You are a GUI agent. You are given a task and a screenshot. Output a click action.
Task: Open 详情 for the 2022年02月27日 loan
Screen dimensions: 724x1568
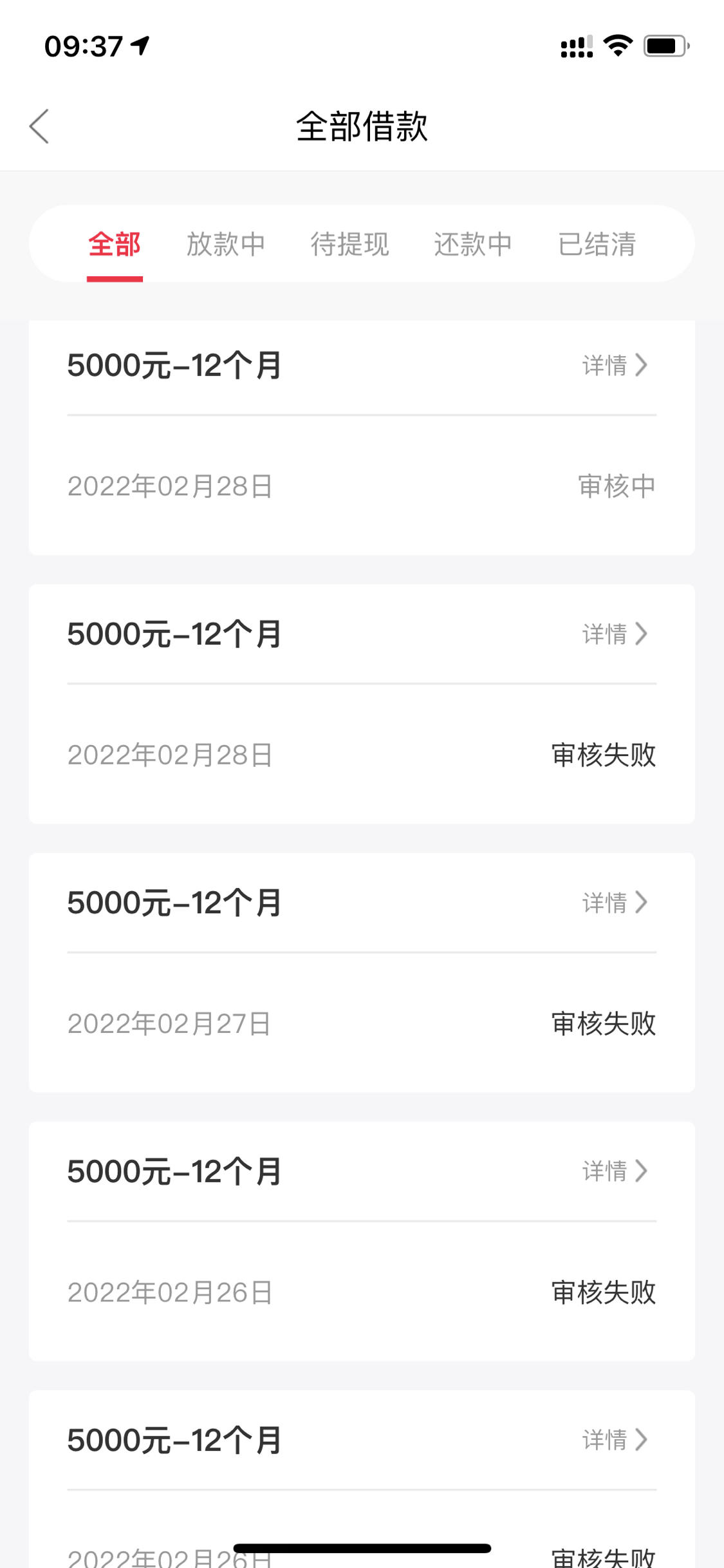point(615,902)
